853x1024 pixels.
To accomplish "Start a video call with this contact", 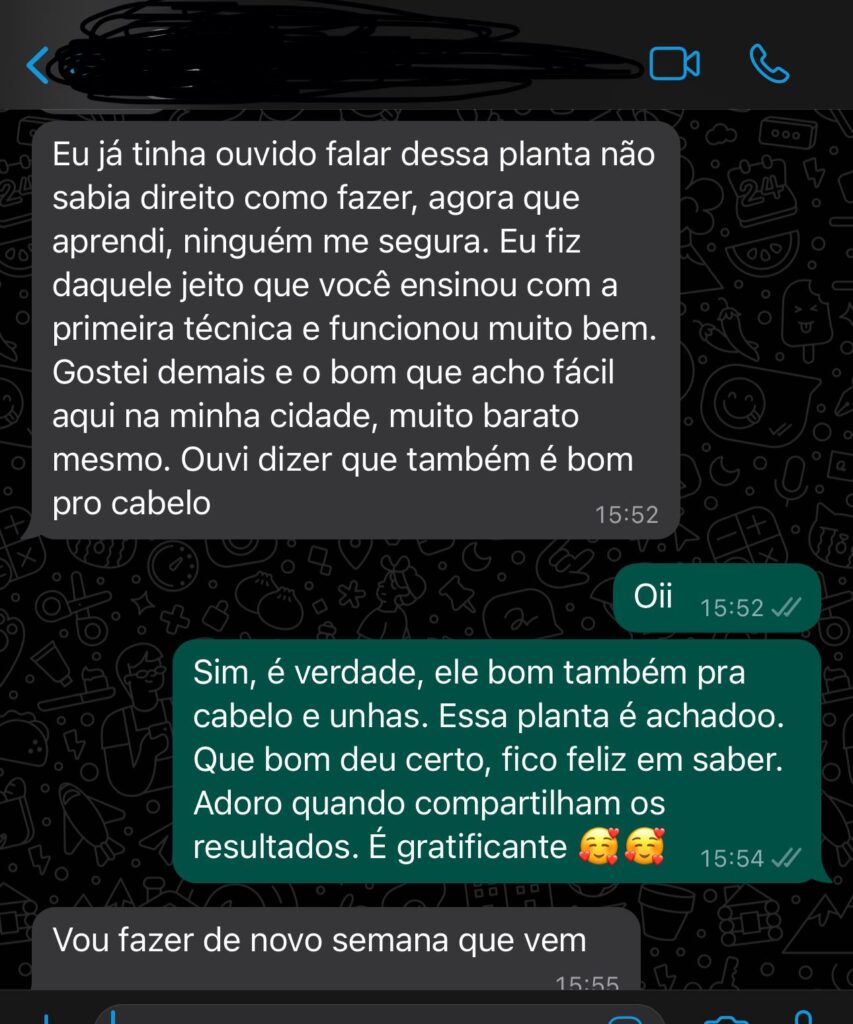I will pos(674,64).
